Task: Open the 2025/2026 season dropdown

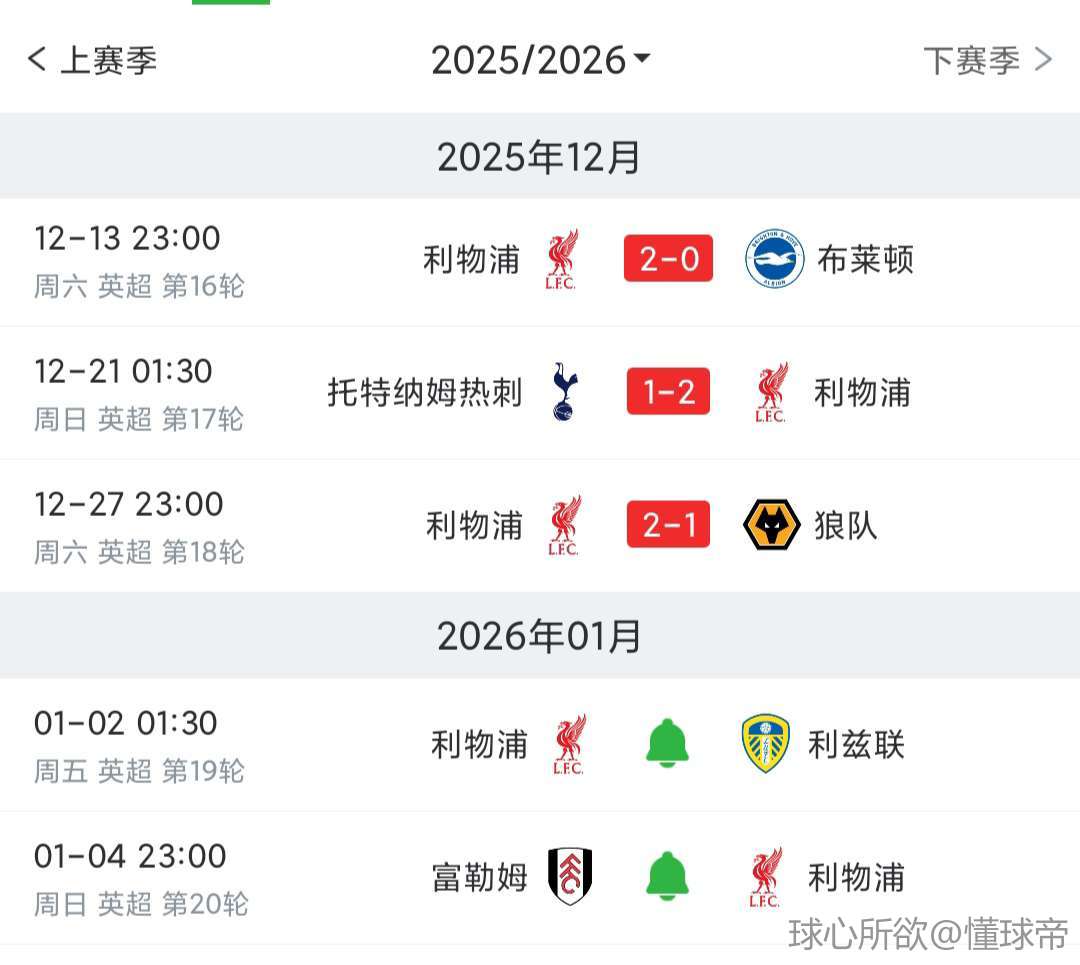Action: 540,60
